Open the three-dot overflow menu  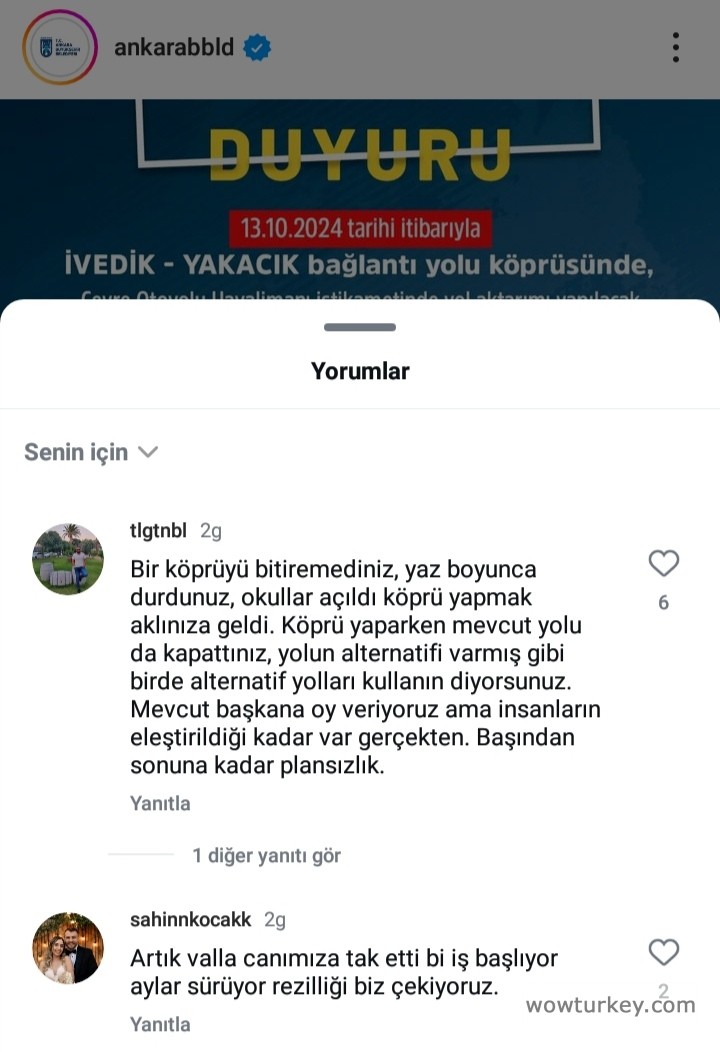(676, 47)
